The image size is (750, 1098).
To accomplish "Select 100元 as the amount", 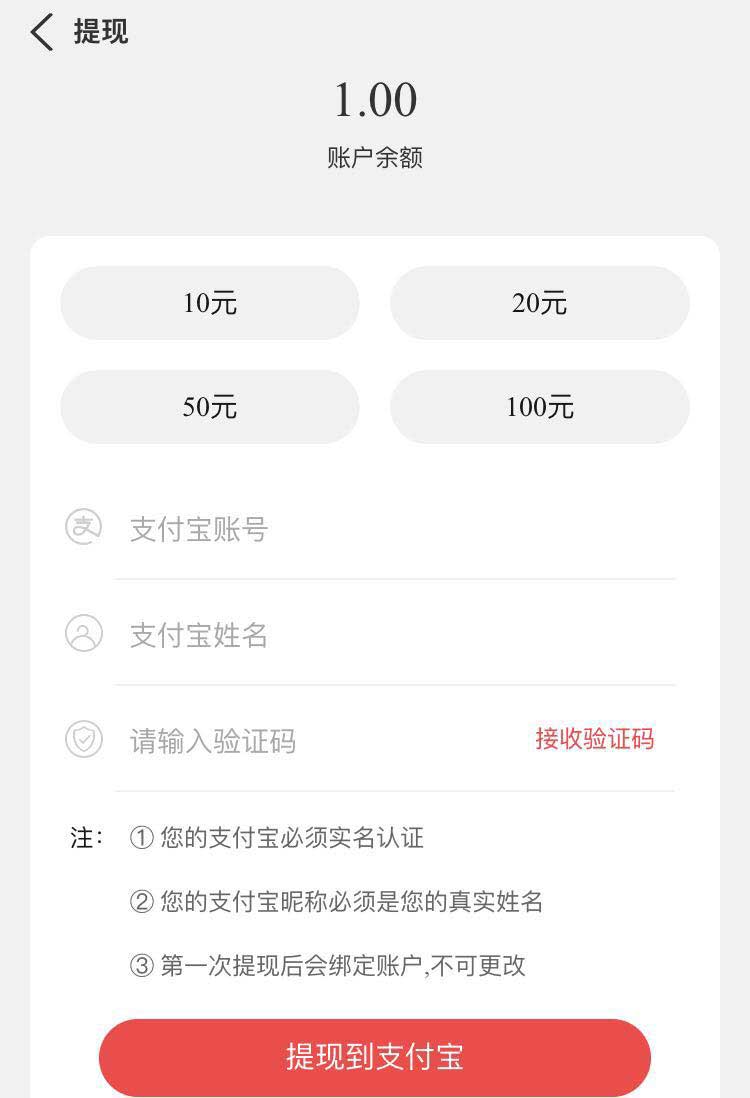I will click(x=540, y=407).
